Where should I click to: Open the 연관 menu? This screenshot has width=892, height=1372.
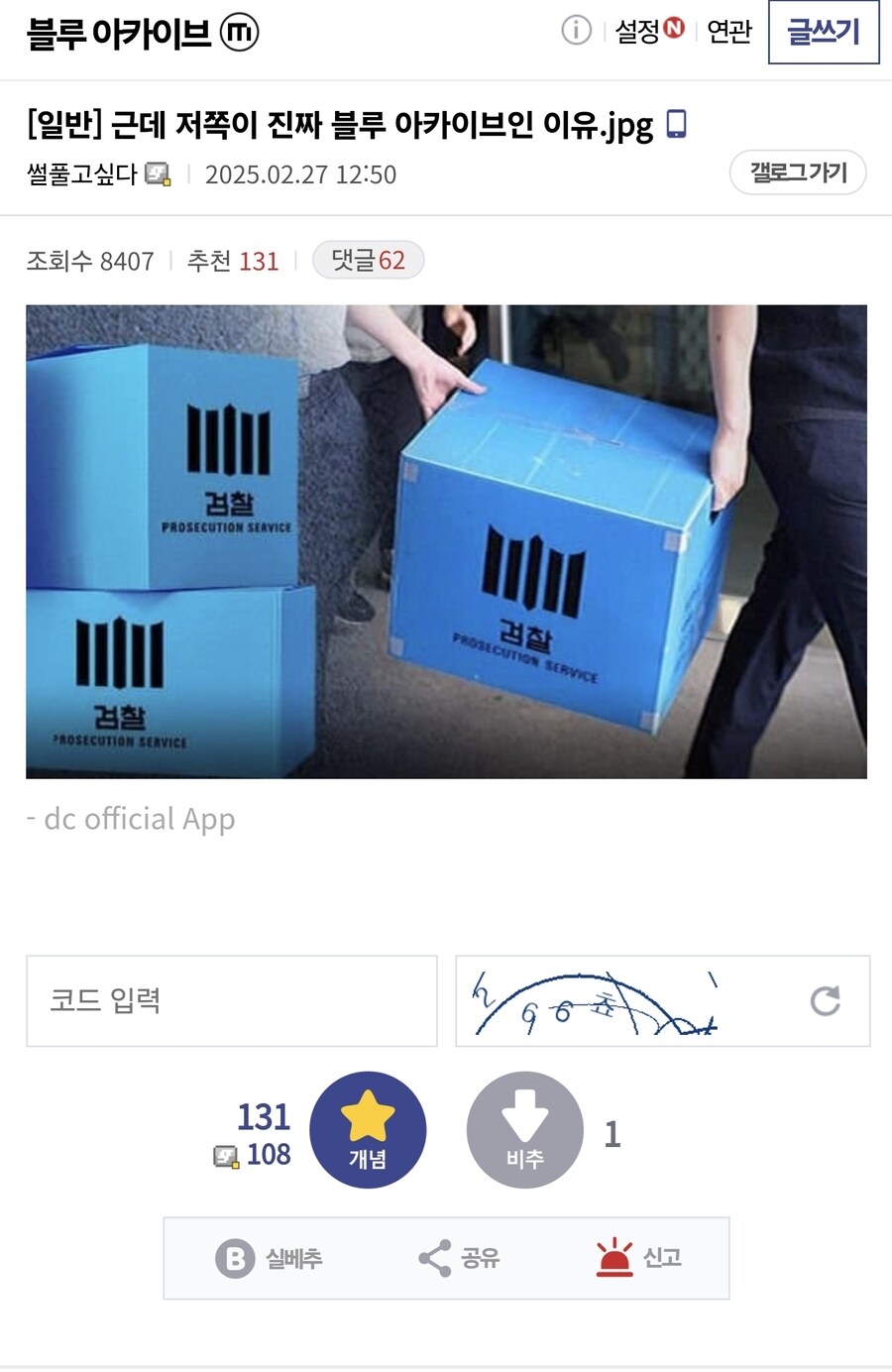[x=729, y=33]
